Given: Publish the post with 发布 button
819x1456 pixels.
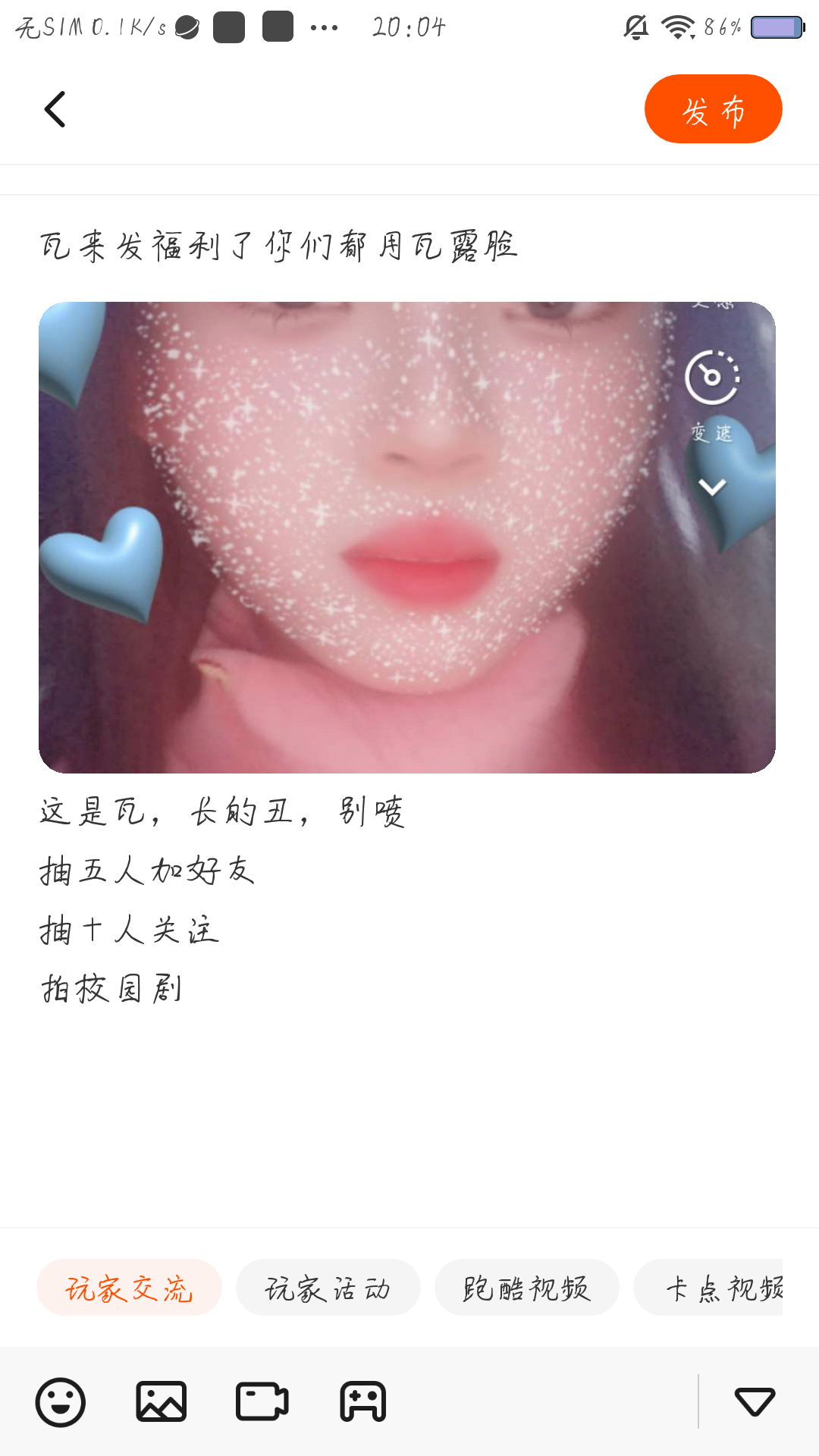Looking at the screenshot, I should (713, 109).
